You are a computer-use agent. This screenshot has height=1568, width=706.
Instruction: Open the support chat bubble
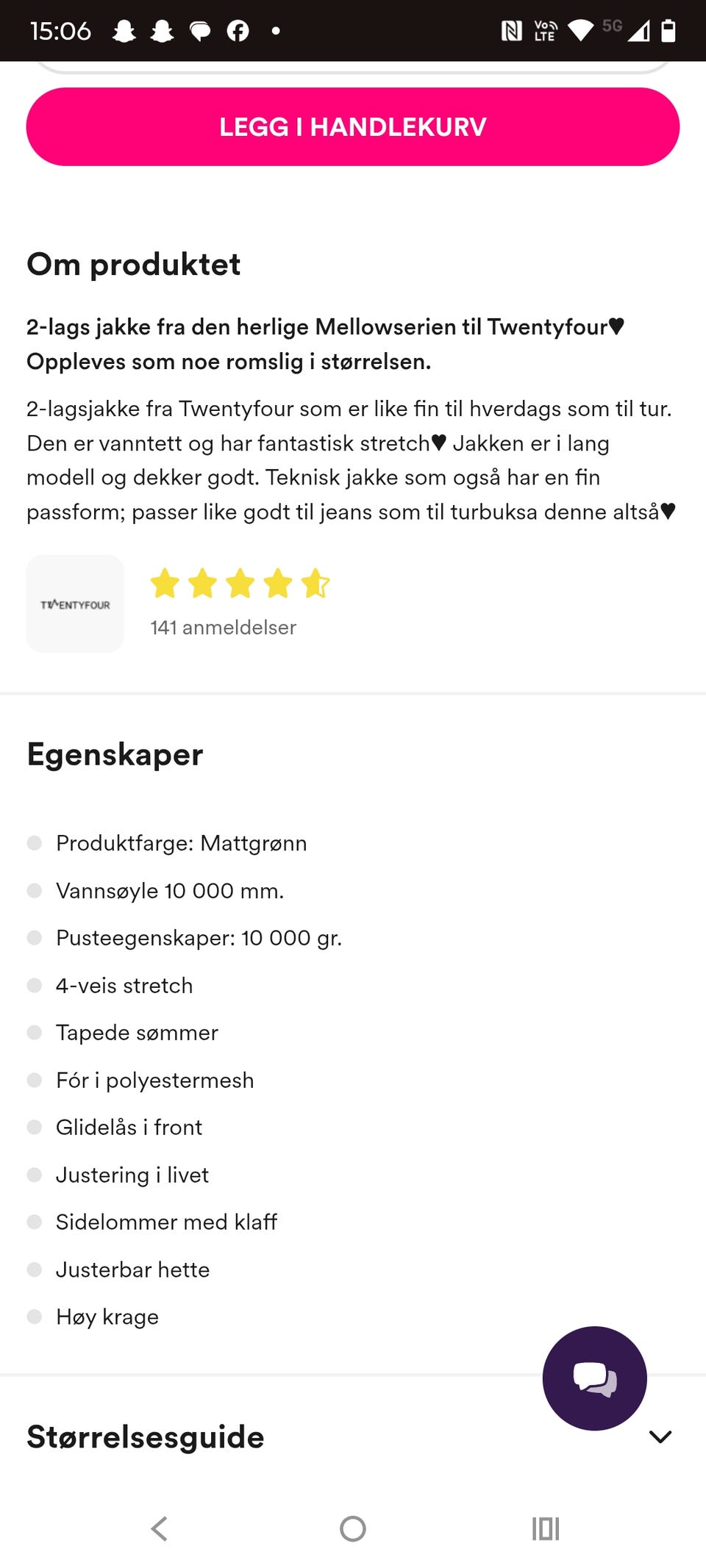[x=594, y=1379]
